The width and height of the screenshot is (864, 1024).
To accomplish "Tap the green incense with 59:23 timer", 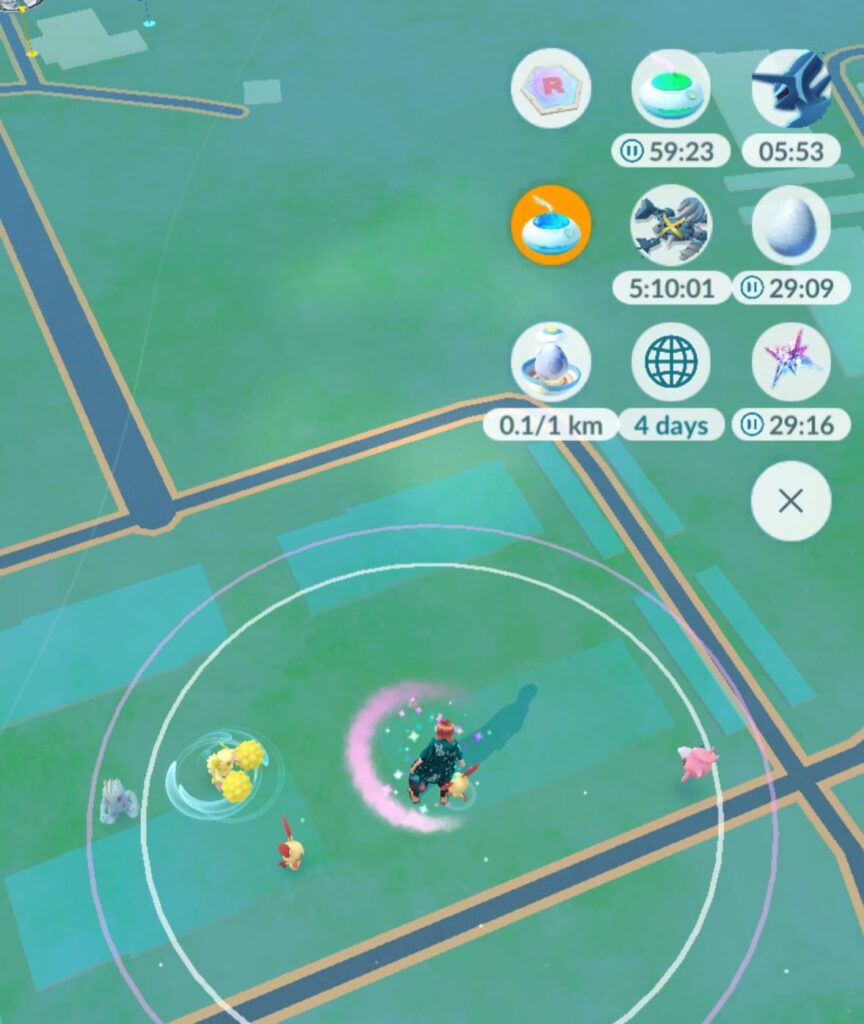I will (671, 89).
